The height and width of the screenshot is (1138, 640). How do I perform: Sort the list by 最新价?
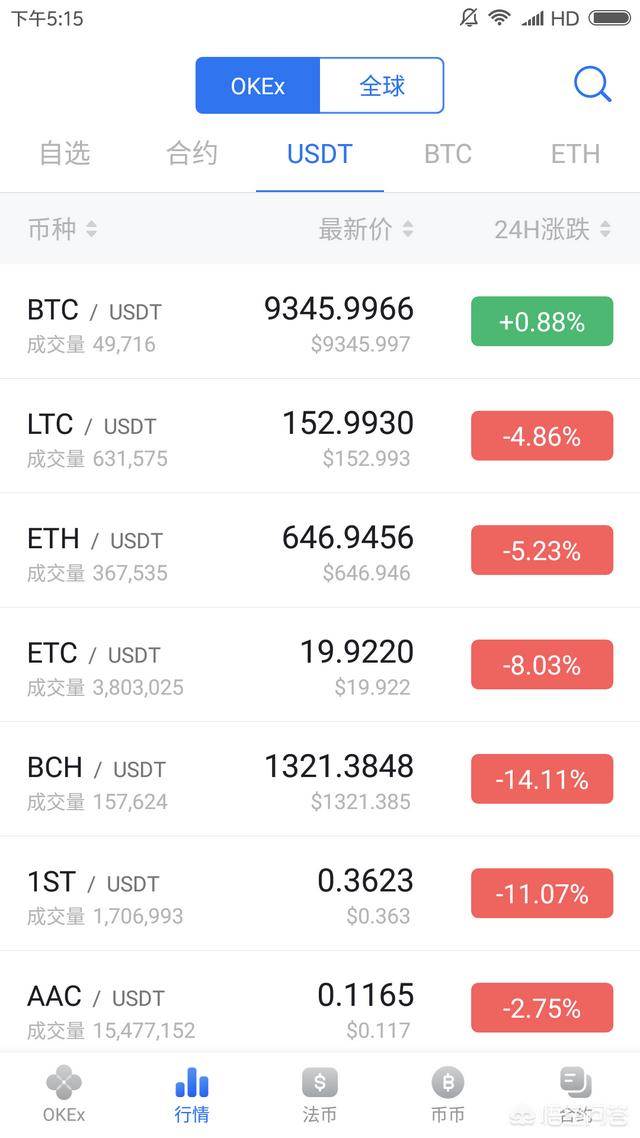point(365,229)
